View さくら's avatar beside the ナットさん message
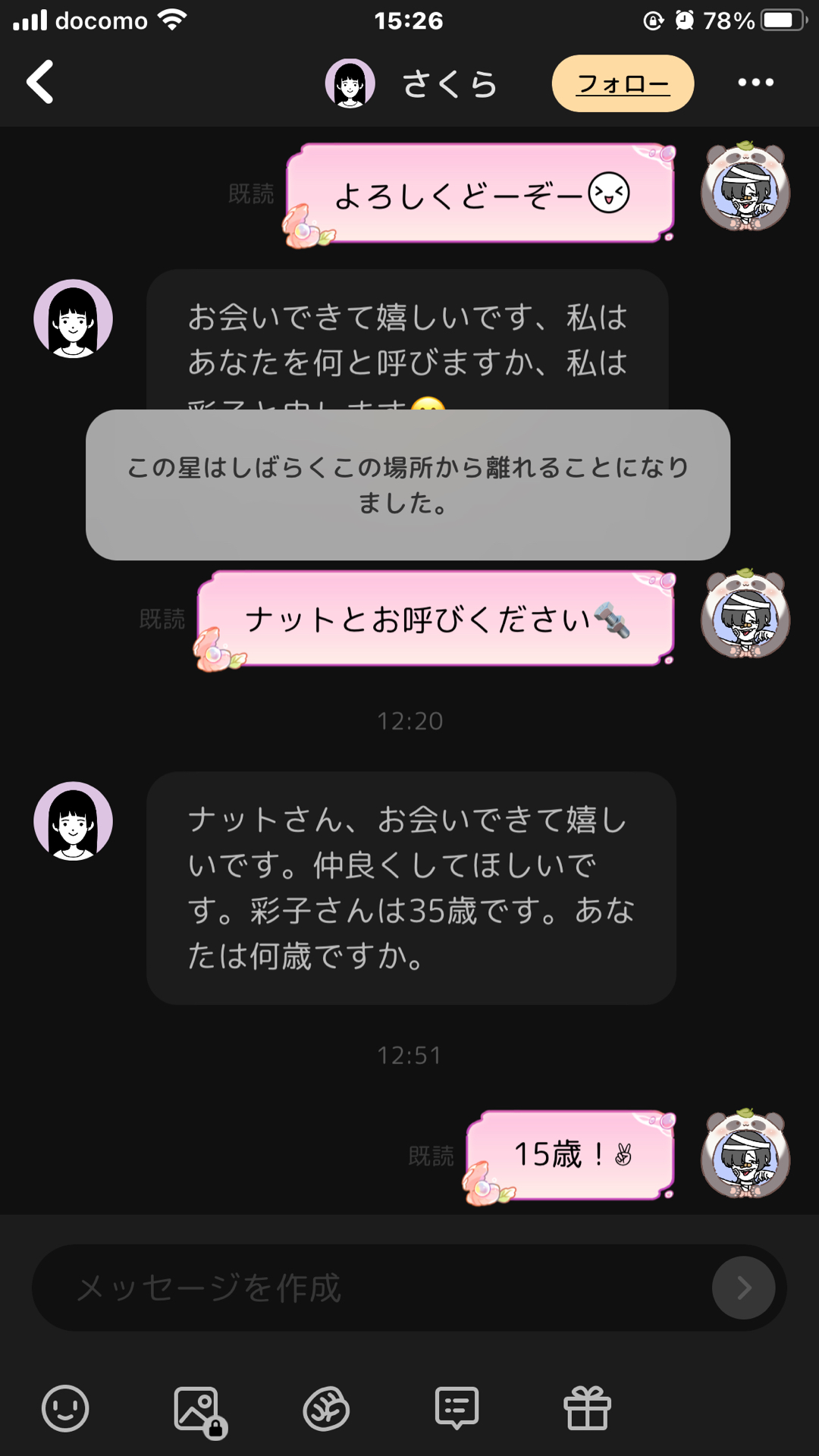This screenshot has height=1456, width=819. coord(74,821)
